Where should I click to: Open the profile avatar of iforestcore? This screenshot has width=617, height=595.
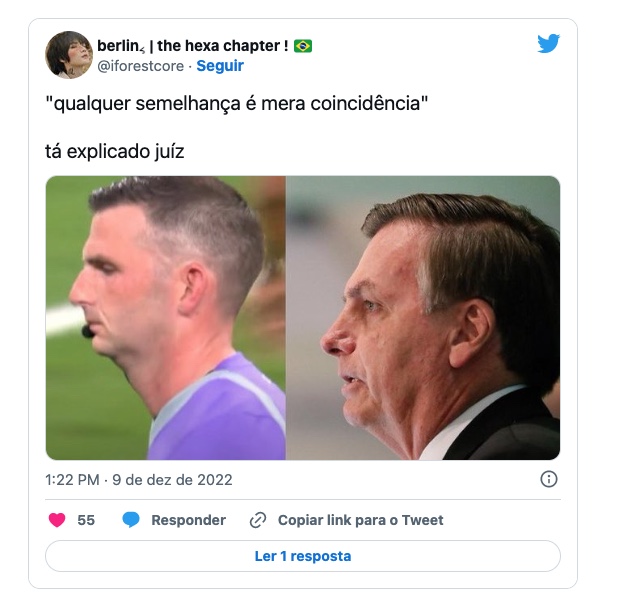coord(69,55)
